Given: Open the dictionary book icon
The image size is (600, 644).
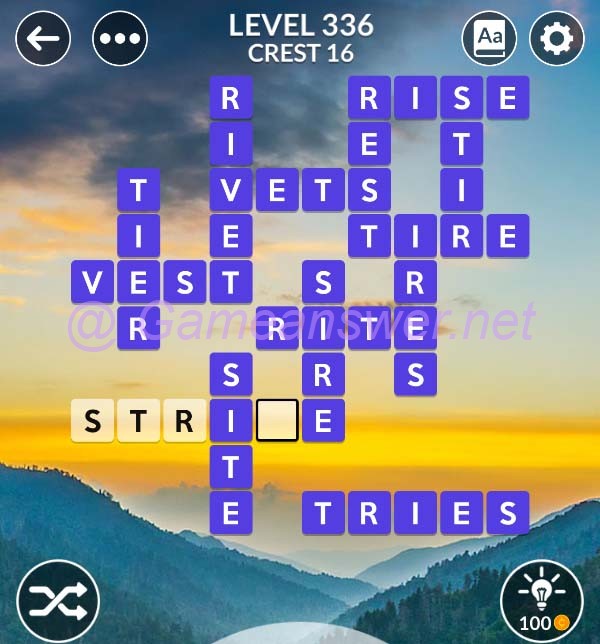Looking at the screenshot, I should tap(489, 39).
